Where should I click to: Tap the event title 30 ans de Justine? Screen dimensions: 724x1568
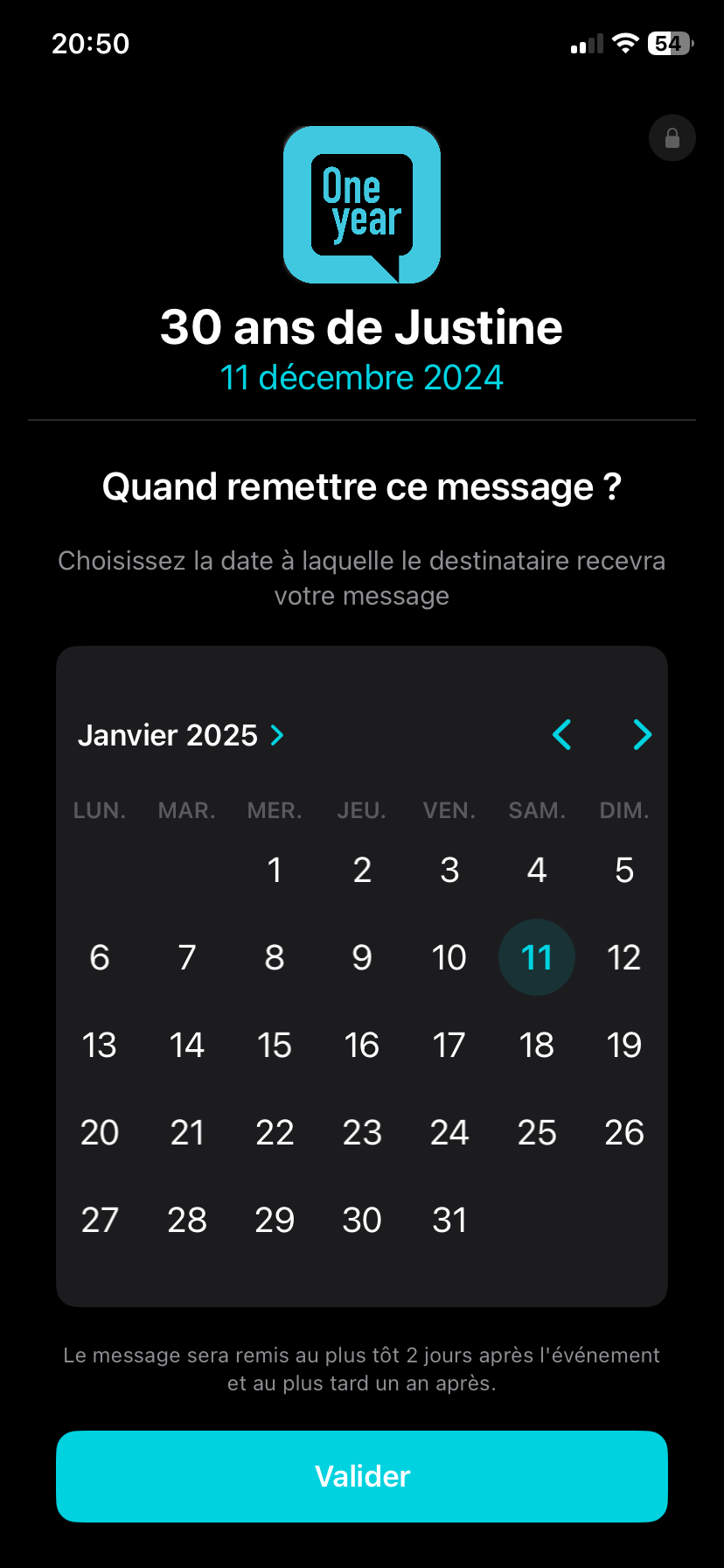coord(361,326)
